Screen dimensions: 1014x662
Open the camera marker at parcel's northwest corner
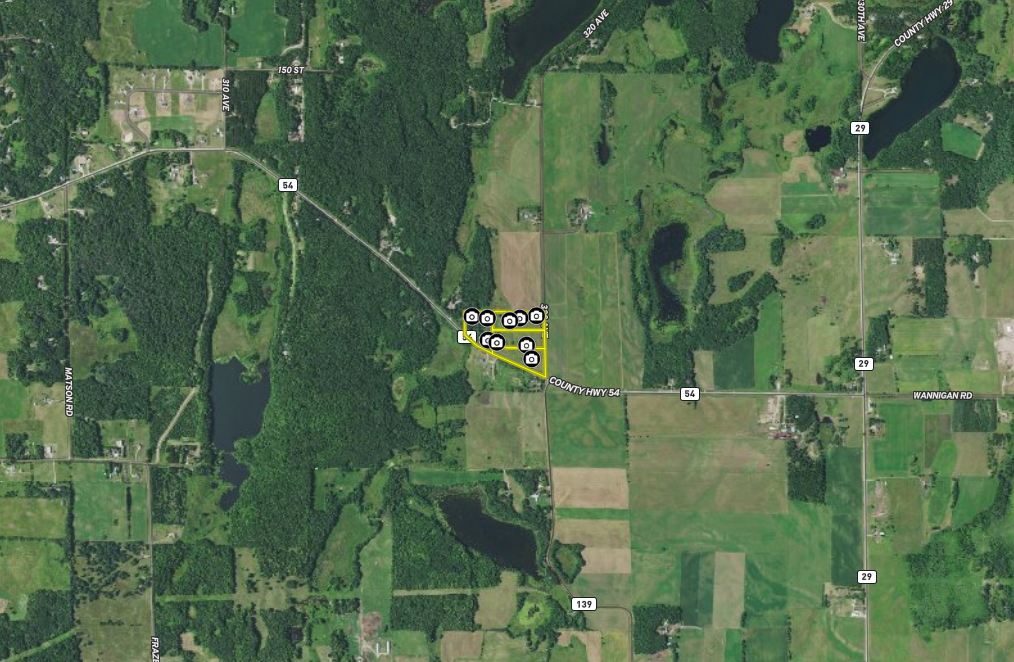pyautogui.click(x=471, y=317)
